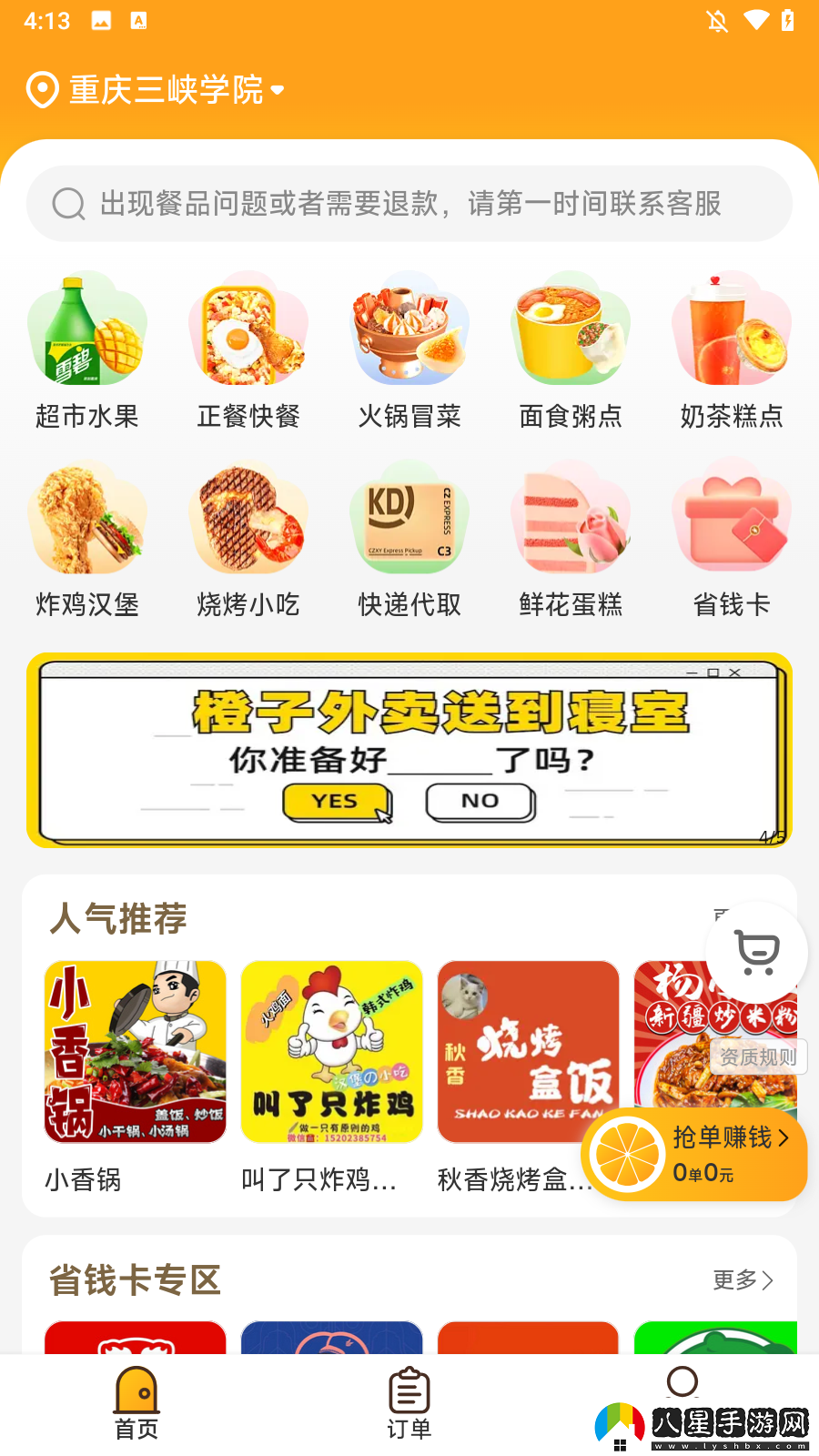Open the 超市水果 category

tap(87, 350)
